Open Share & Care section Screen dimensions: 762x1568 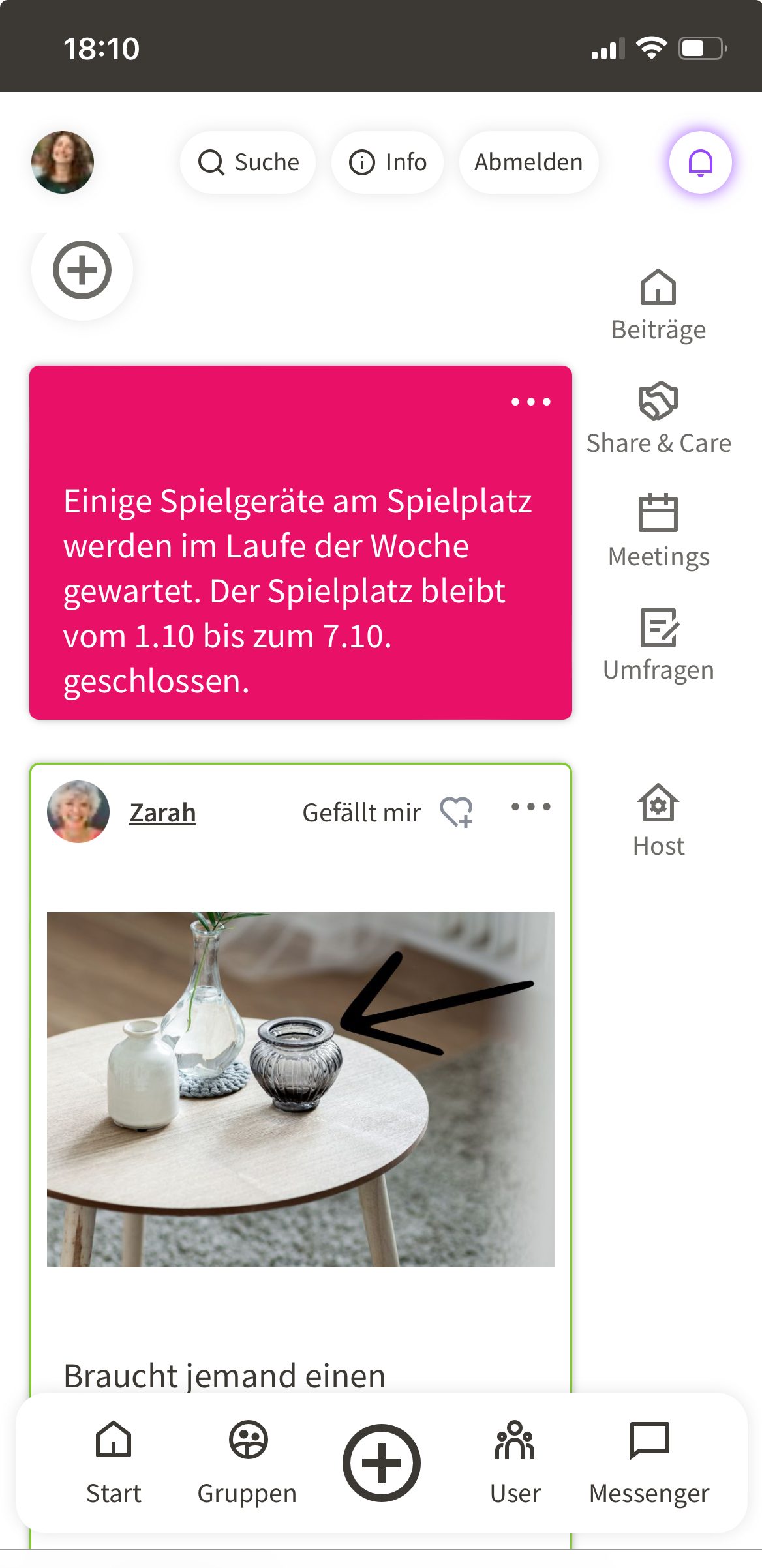click(658, 419)
